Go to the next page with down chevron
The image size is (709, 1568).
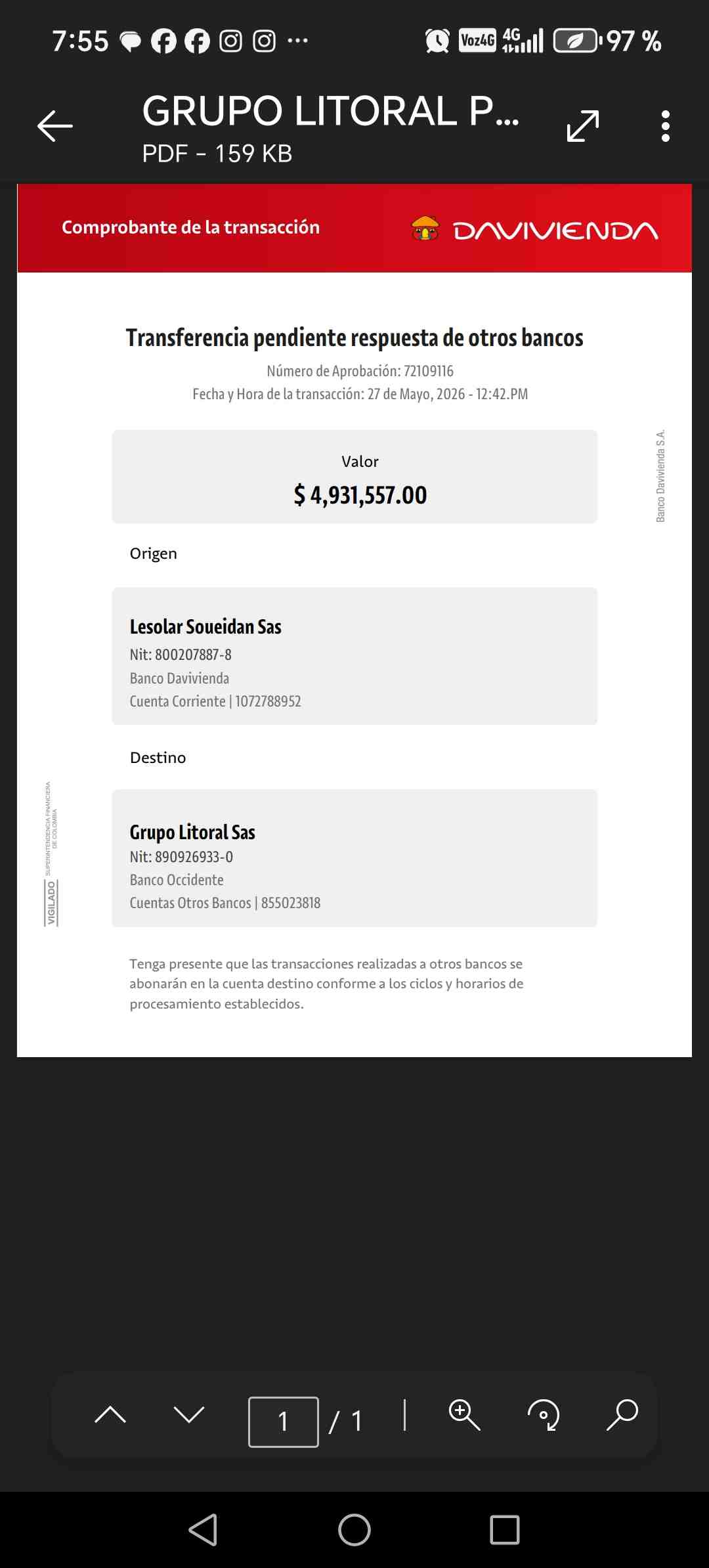[x=189, y=1414]
